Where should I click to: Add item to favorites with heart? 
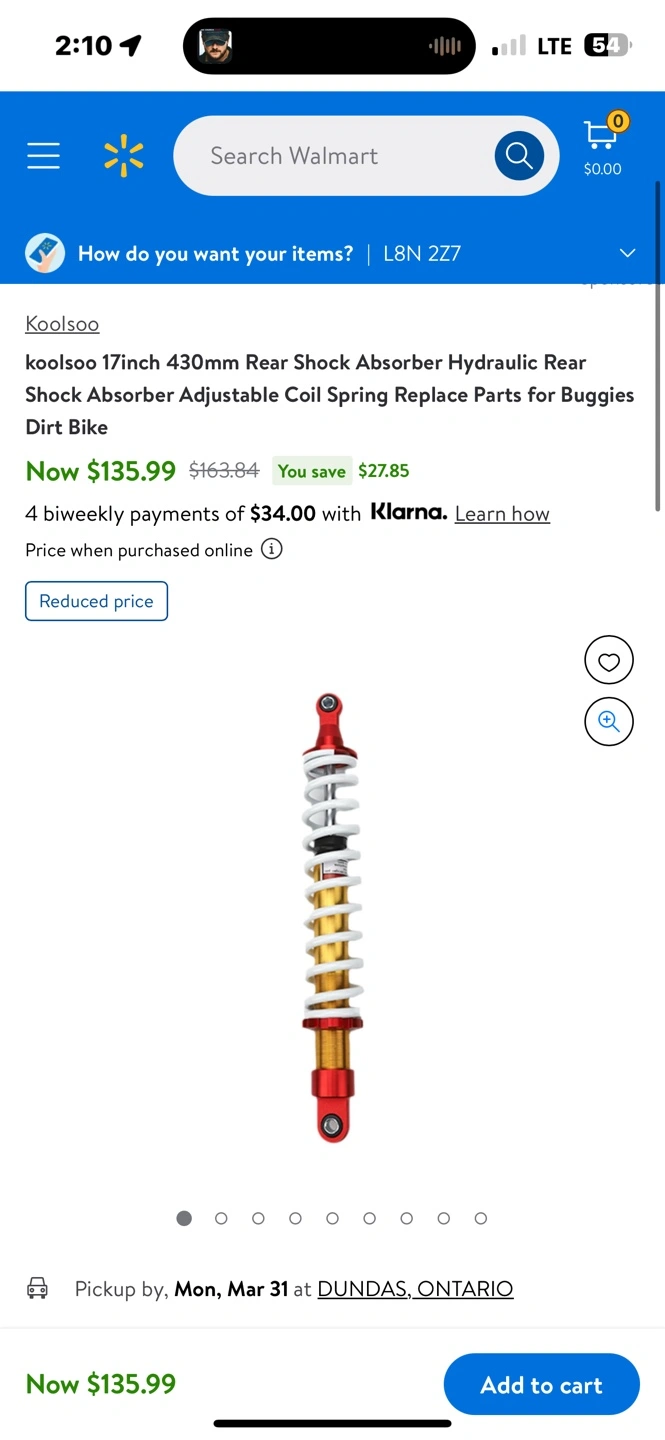[x=609, y=661]
